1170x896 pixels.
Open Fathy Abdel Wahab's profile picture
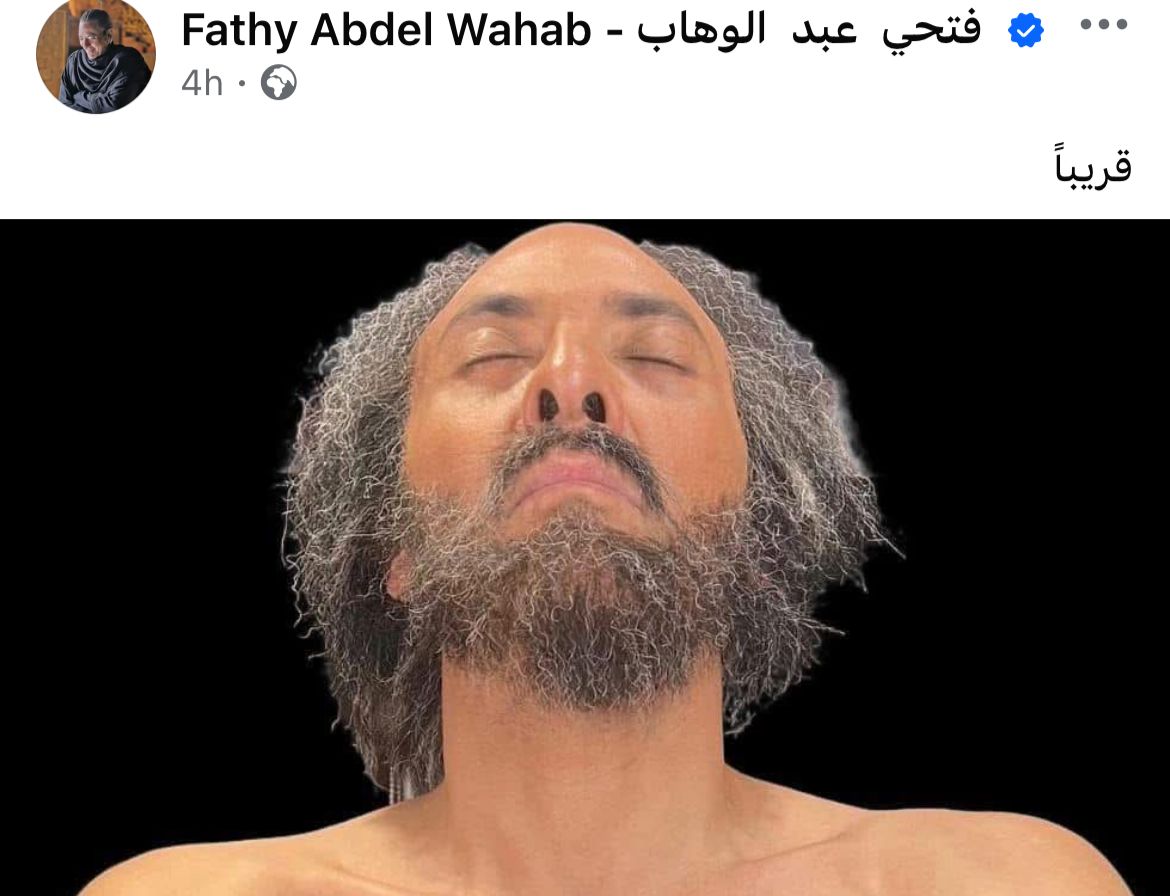click(x=96, y=55)
